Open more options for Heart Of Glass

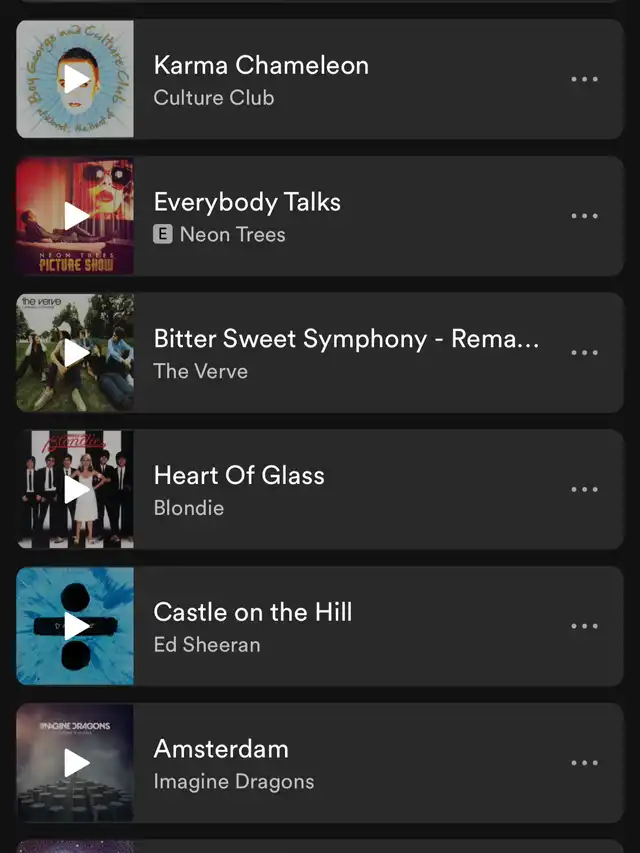click(x=584, y=490)
